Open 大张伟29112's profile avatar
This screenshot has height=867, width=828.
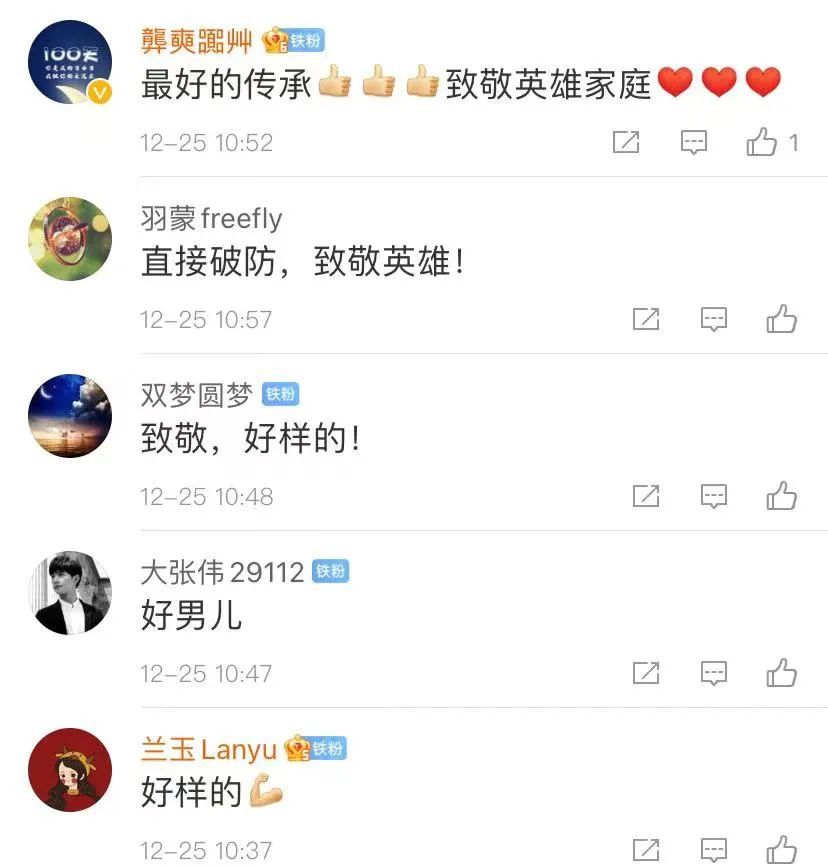(x=70, y=593)
